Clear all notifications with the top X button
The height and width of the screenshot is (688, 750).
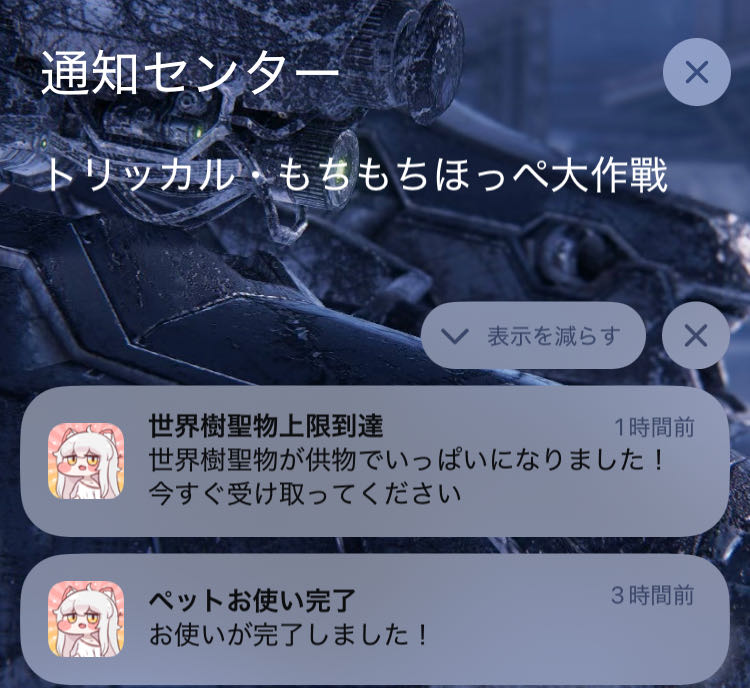[696, 72]
